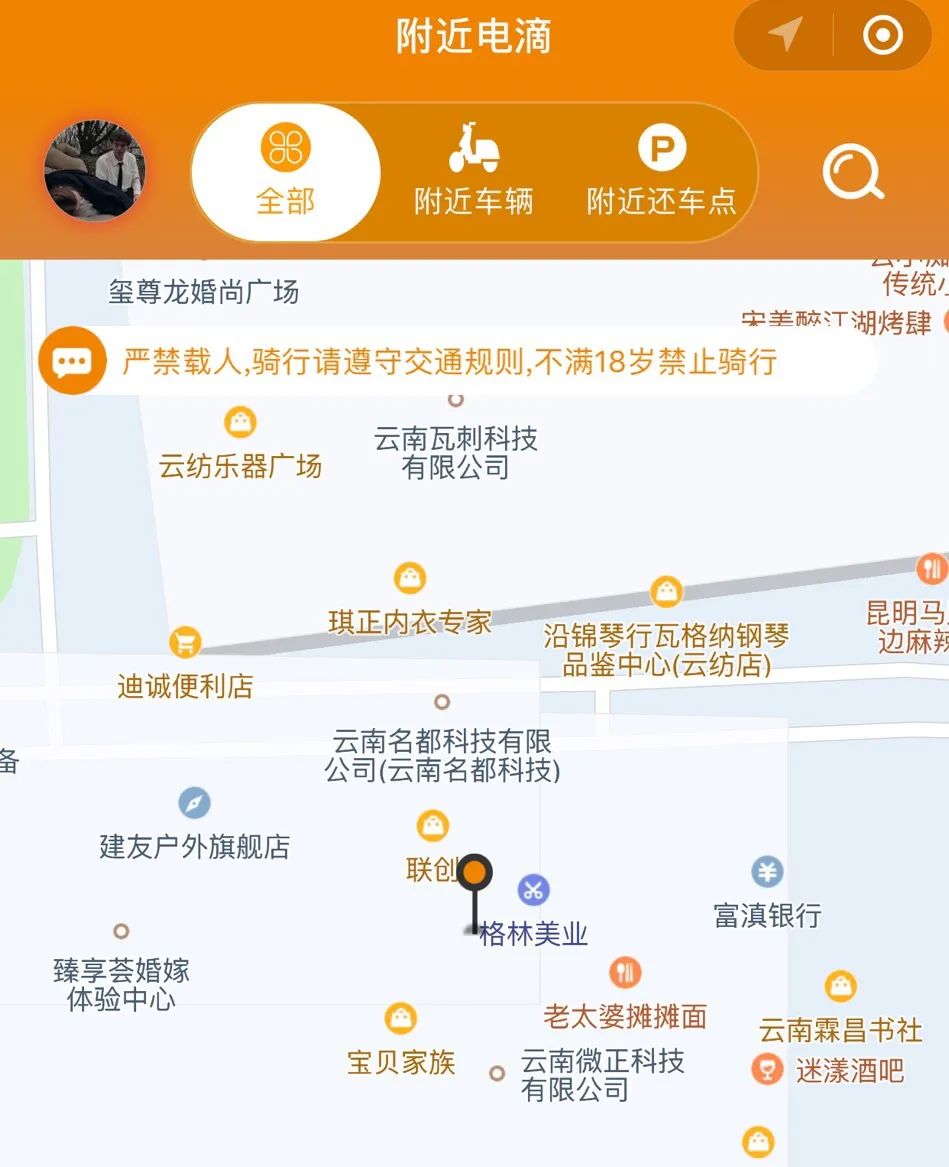This screenshot has width=949, height=1167.
Task: Click the 云纺乐器广场 location marker
Action: tap(240, 423)
